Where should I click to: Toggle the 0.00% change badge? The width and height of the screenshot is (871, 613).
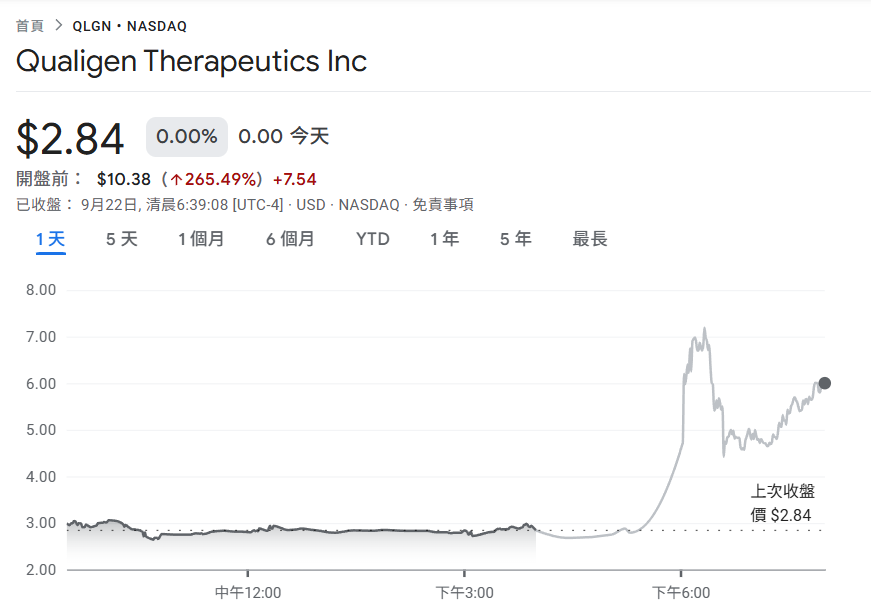click(187, 137)
